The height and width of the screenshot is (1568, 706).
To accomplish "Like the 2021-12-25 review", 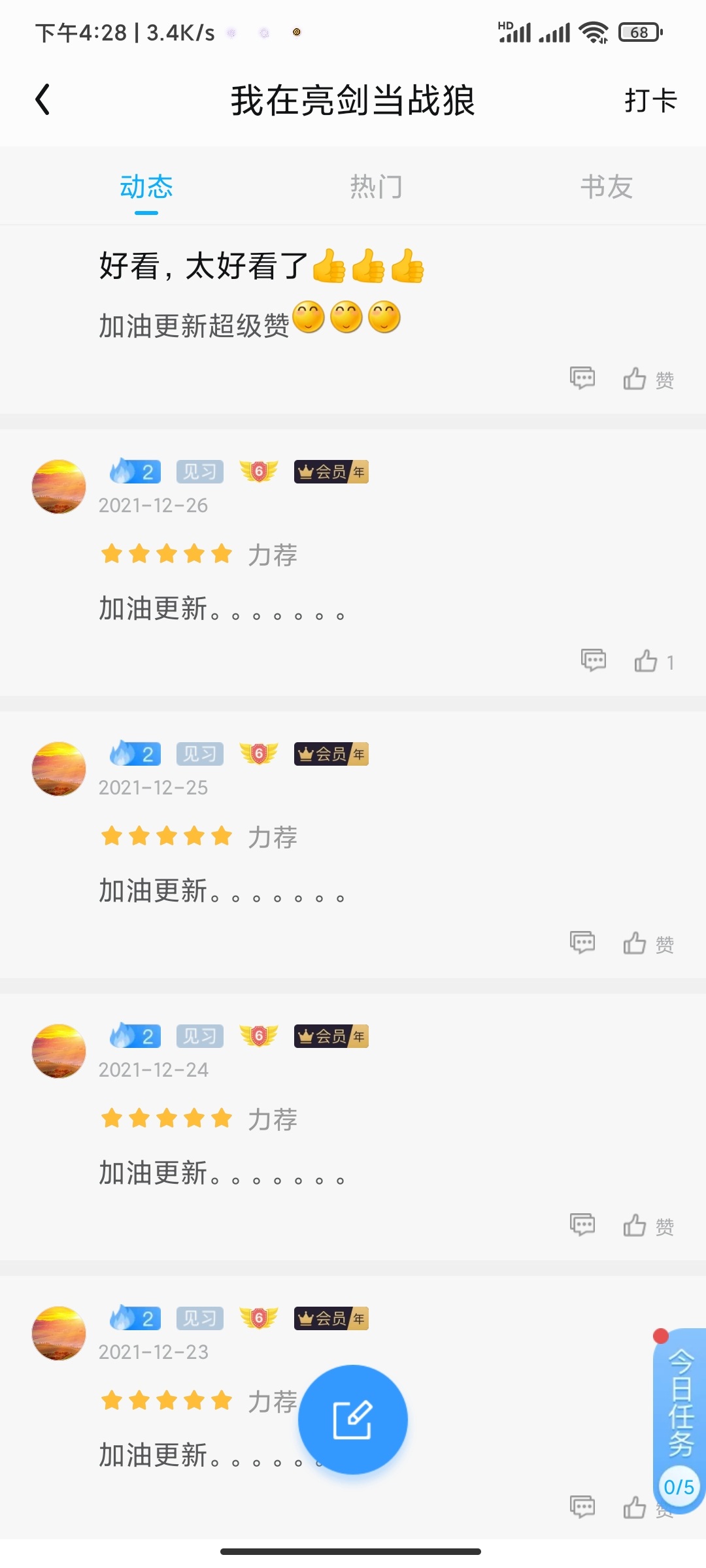I will [647, 943].
